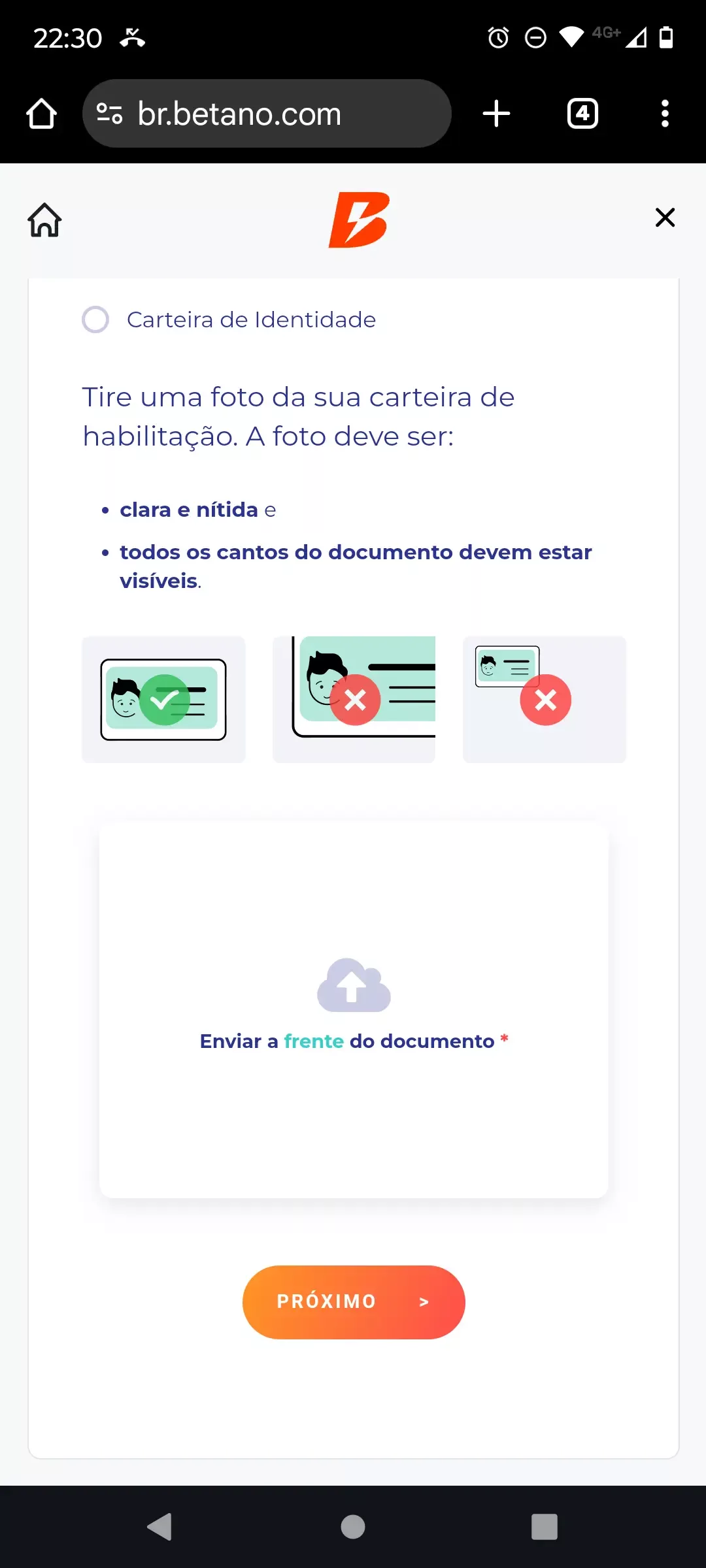Tap the distant document example marked incorrect
Viewport: 706px width, 1568px height.
[x=545, y=699]
